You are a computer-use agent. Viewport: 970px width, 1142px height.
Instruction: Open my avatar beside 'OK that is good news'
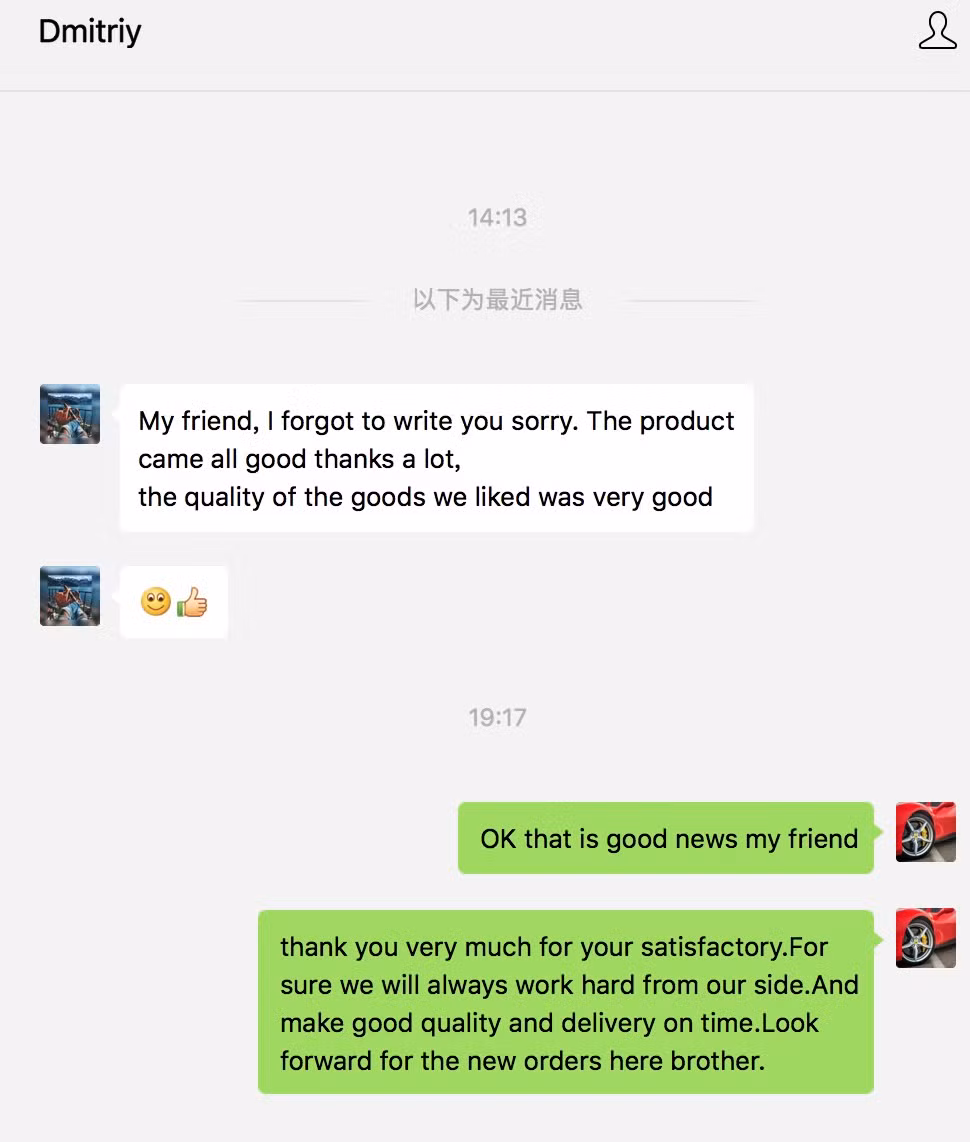925,832
